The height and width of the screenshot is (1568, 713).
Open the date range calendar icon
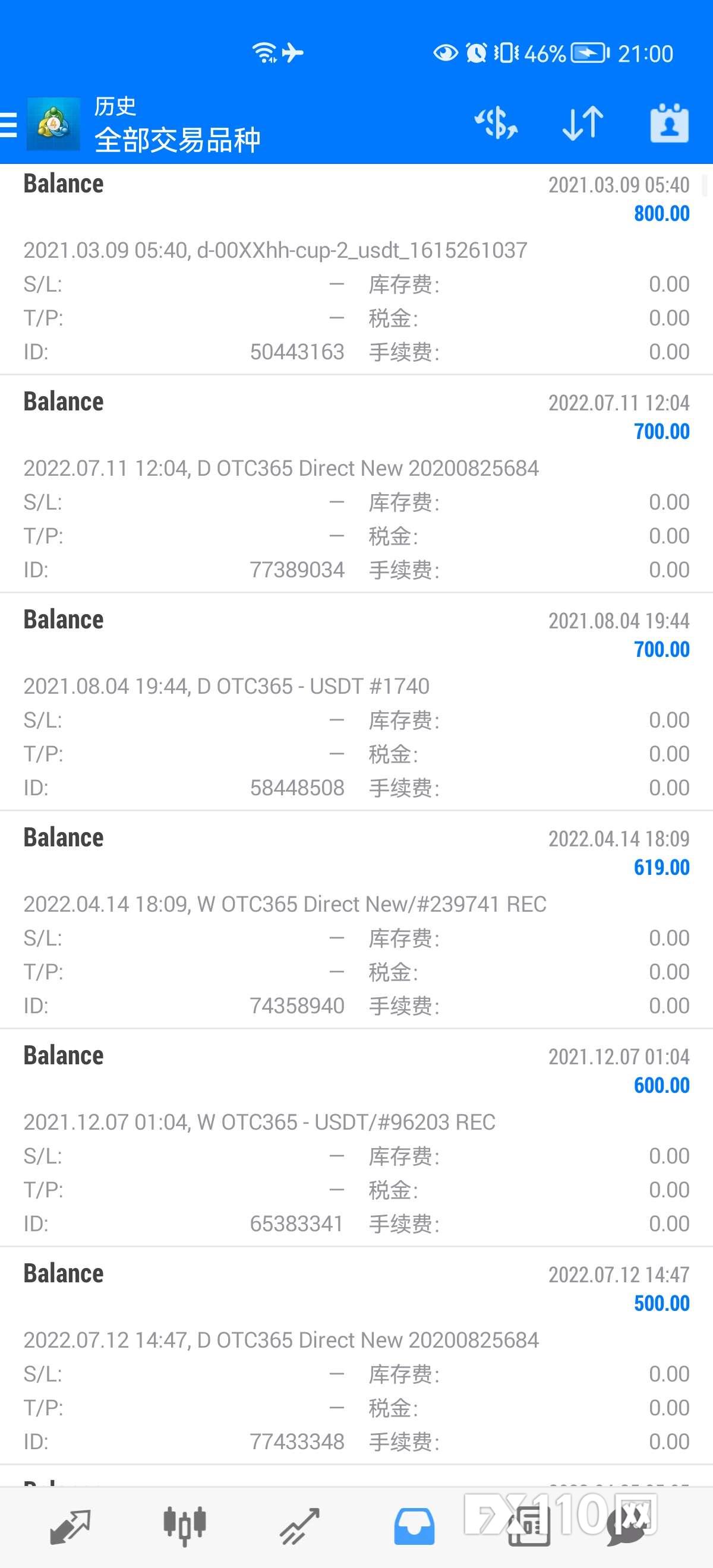[669, 124]
